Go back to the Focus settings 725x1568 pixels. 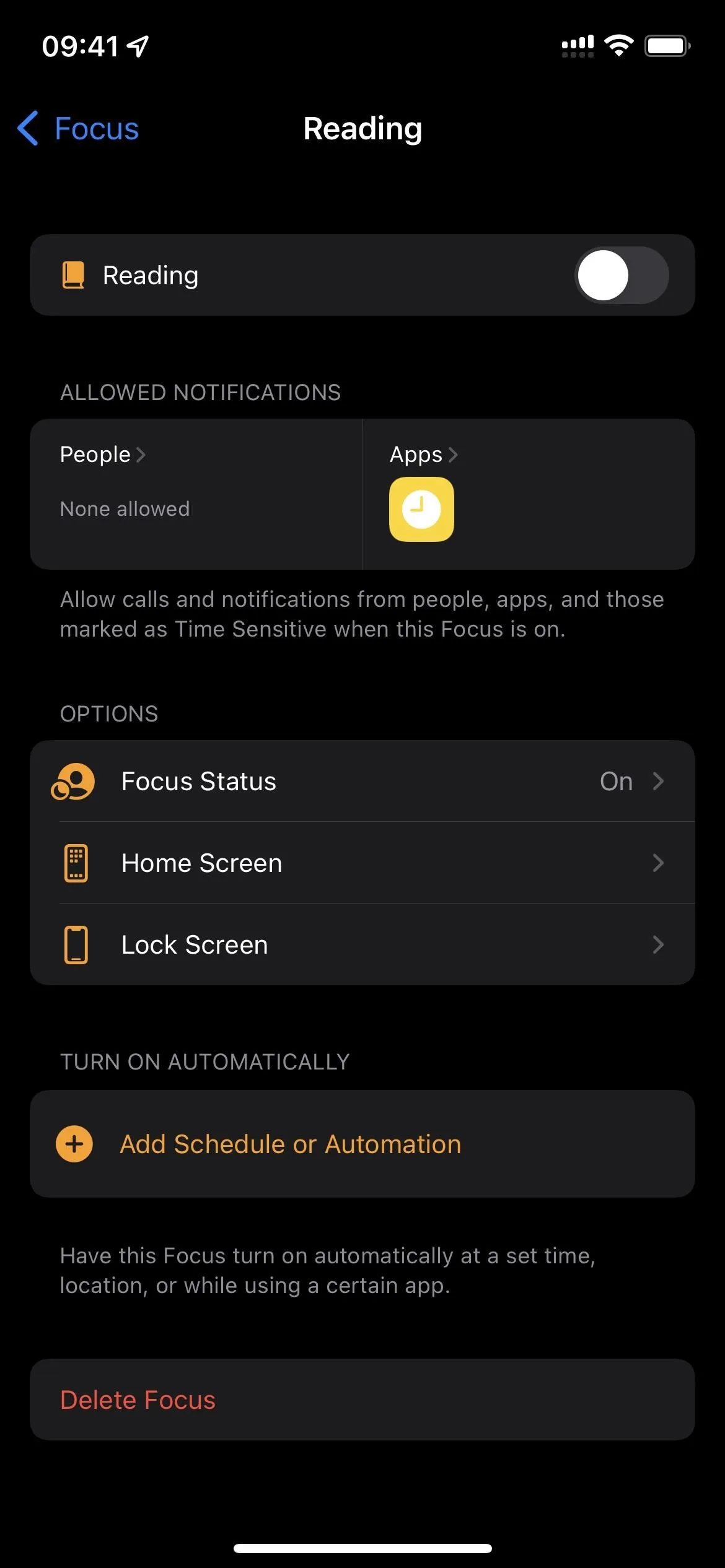pyautogui.click(x=78, y=129)
